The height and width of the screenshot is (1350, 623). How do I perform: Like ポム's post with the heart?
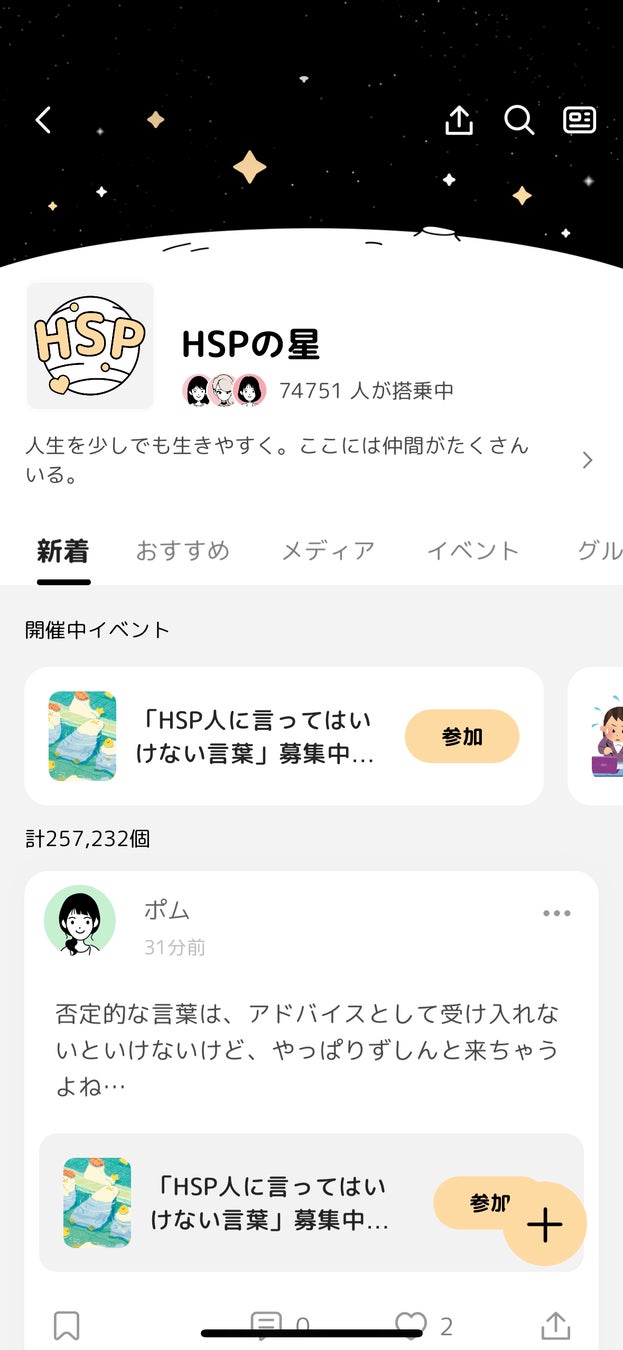[411, 1325]
